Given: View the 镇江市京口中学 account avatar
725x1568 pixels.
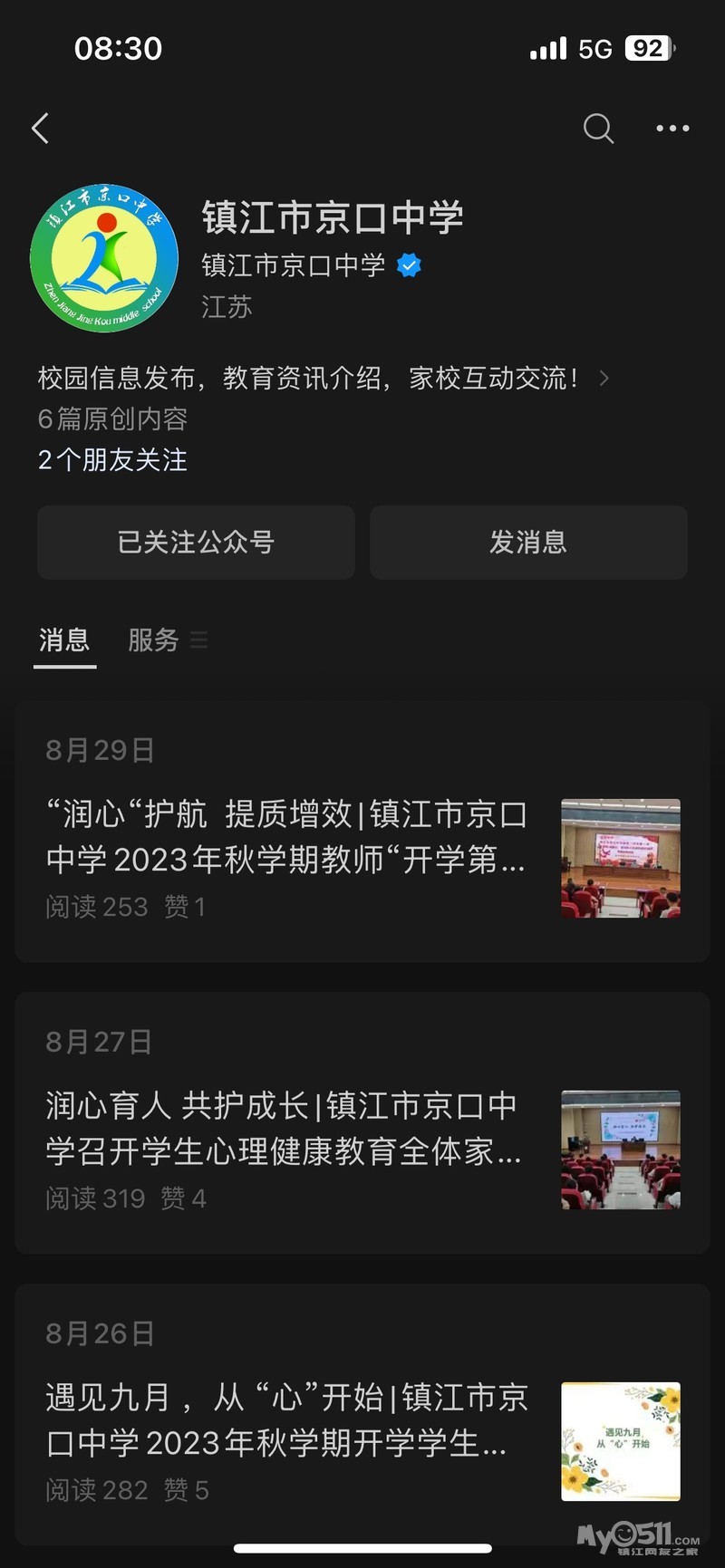Looking at the screenshot, I should [104, 258].
